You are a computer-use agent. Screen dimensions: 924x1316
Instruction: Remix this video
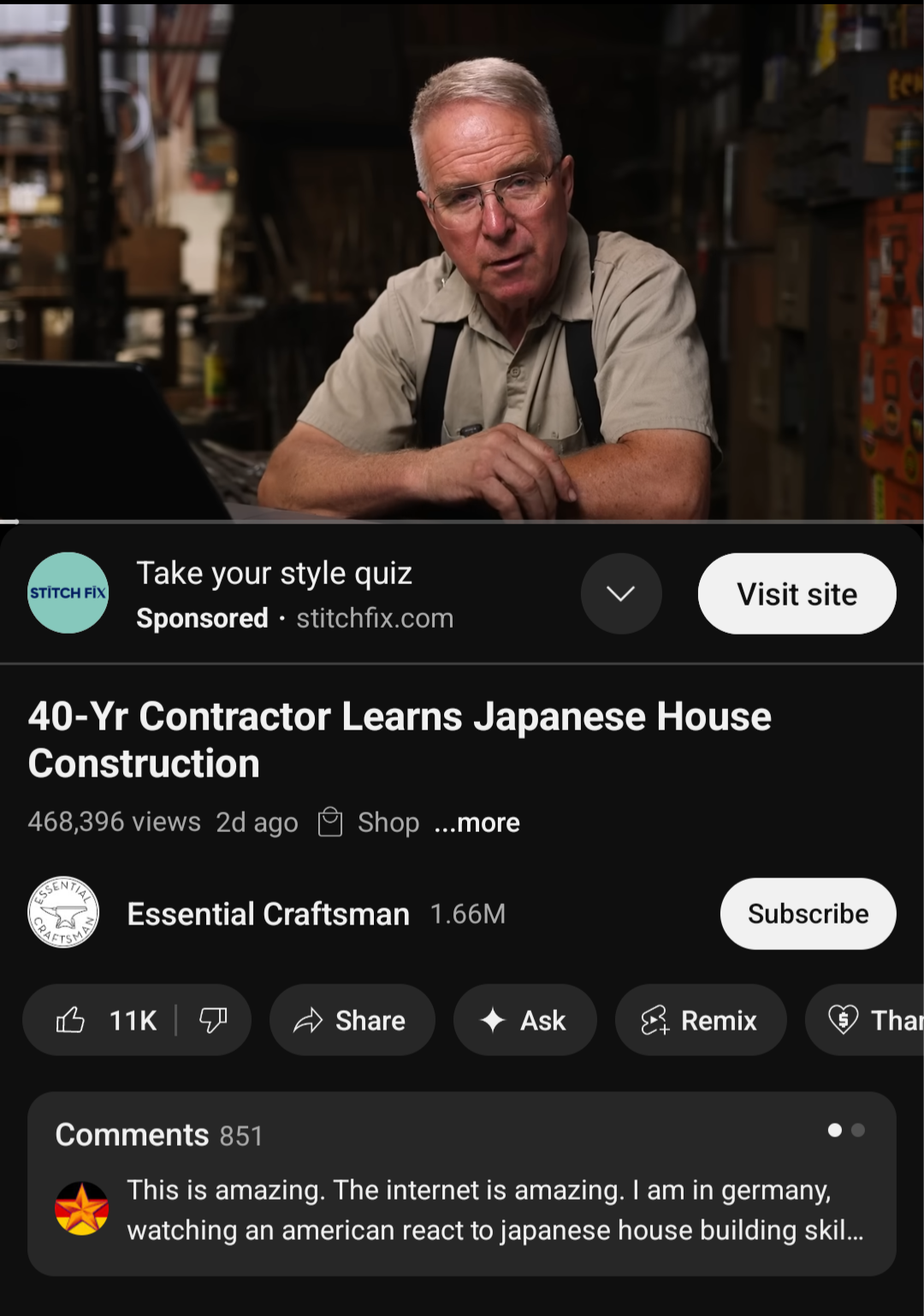coord(700,1020)
